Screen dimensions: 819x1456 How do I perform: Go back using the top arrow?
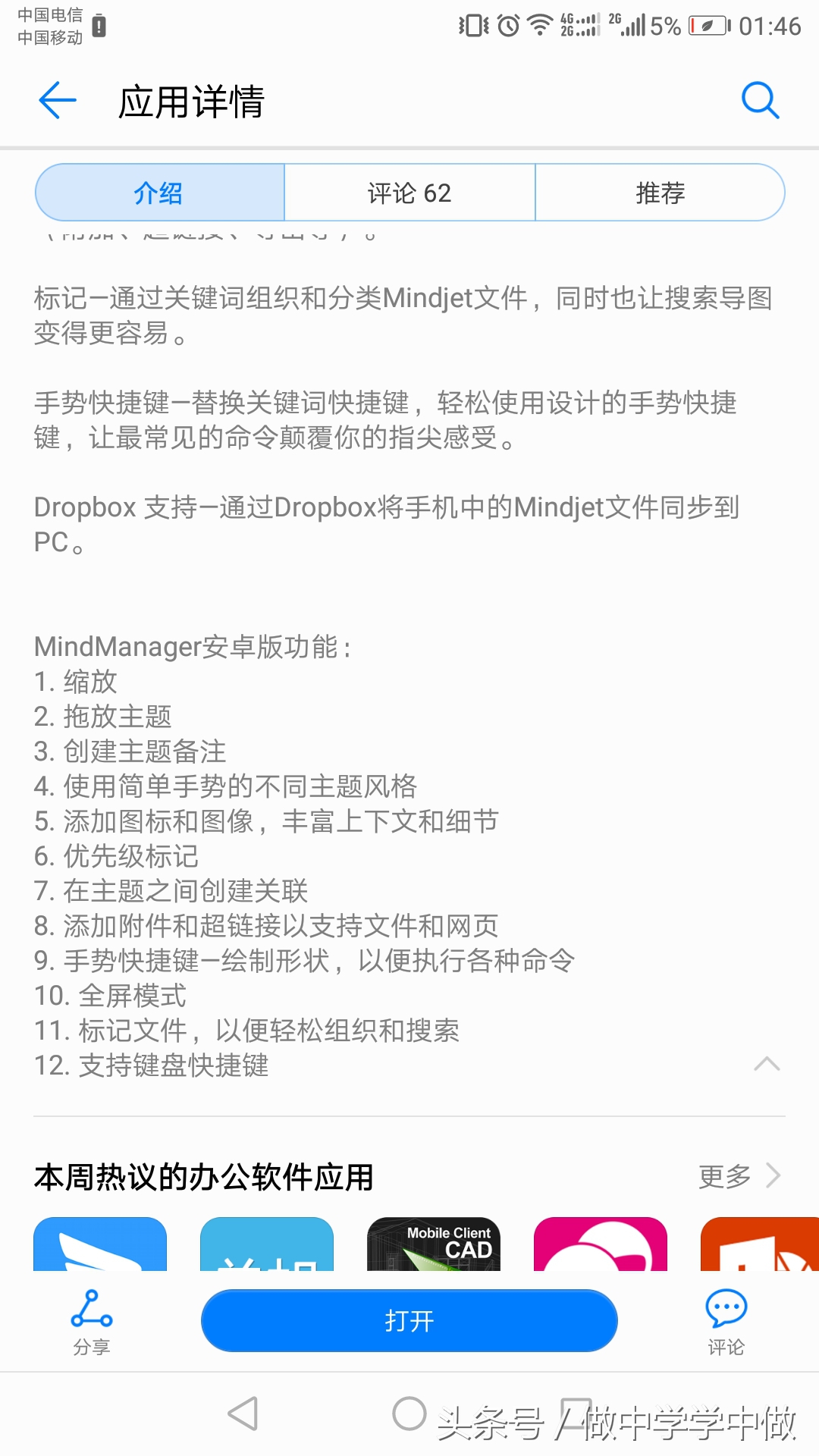tap(58, 100)
